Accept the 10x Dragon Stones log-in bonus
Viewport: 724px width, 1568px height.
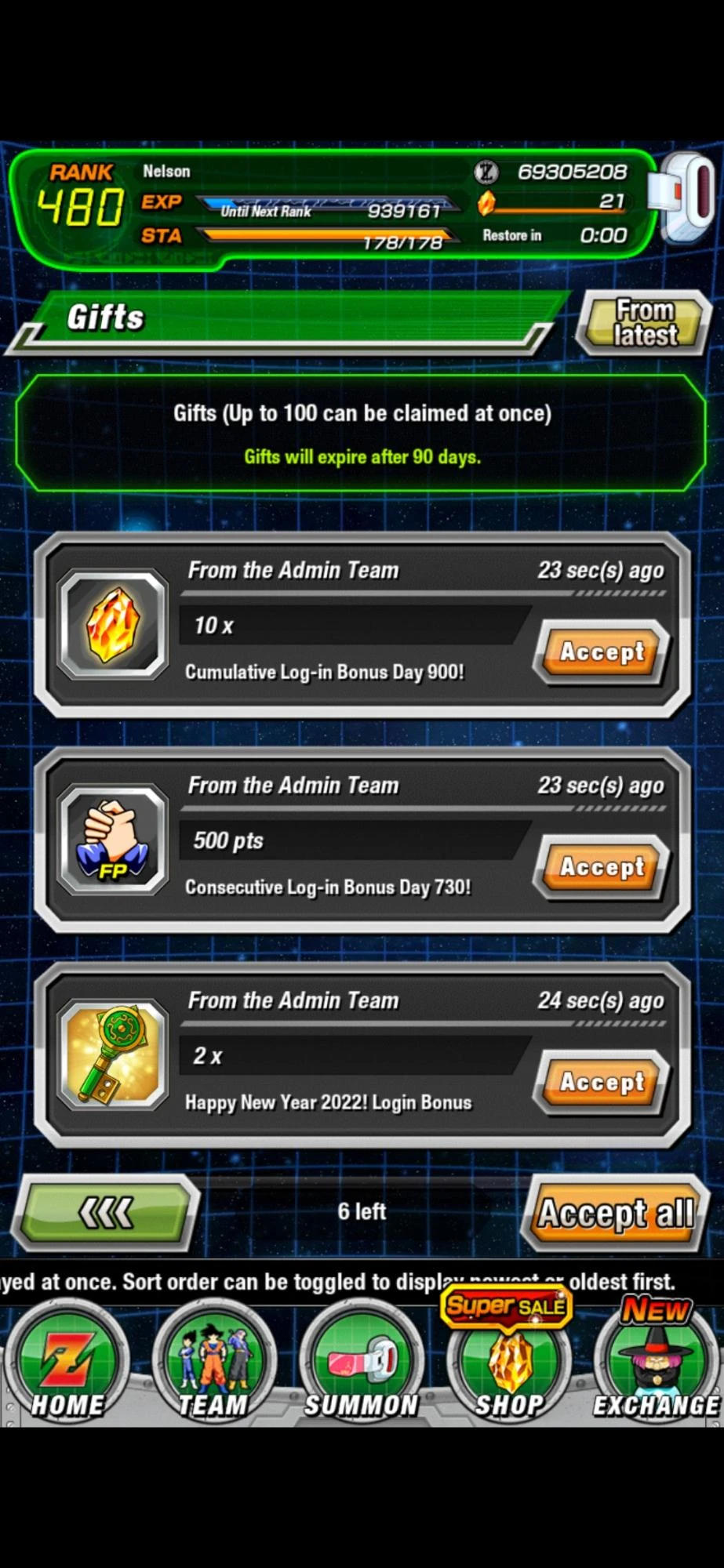point(599,653)
